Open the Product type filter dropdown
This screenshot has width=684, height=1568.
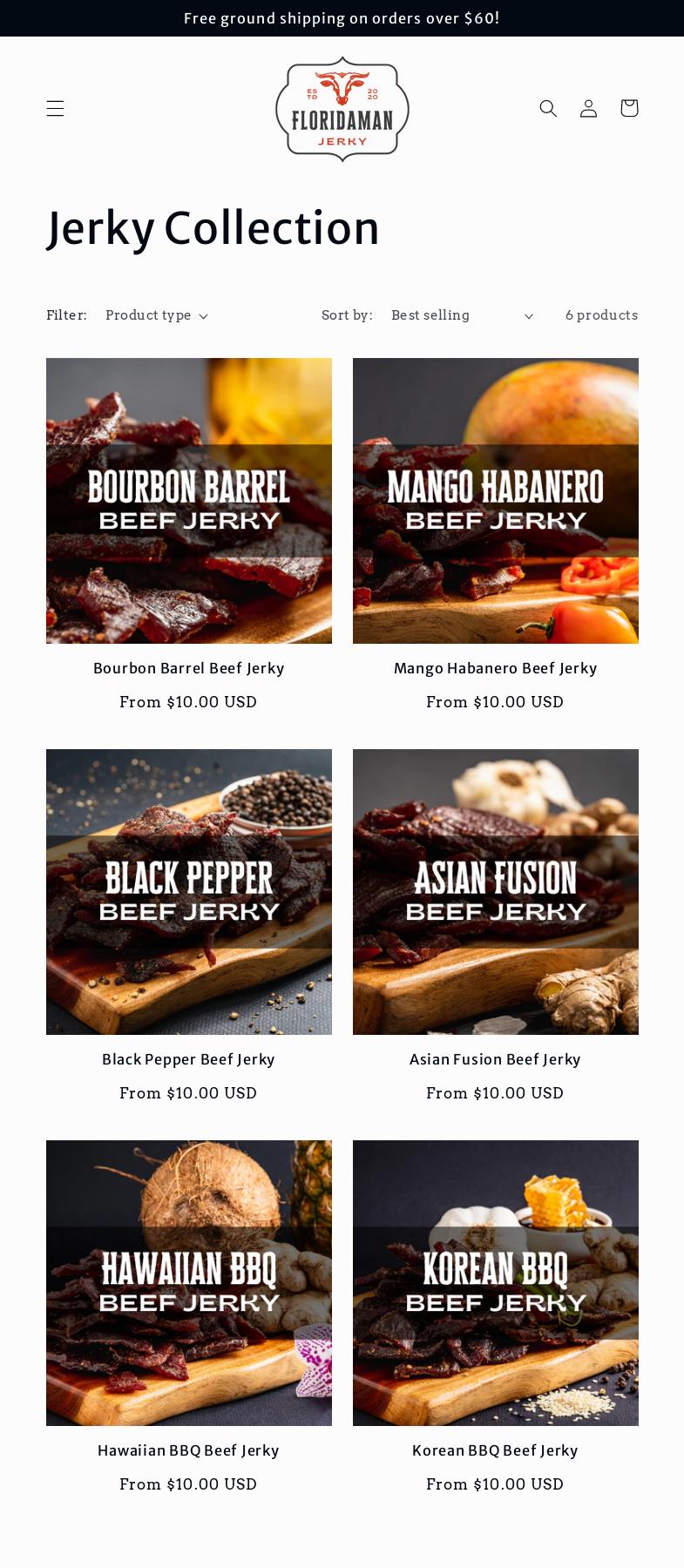tap(156, 315)
